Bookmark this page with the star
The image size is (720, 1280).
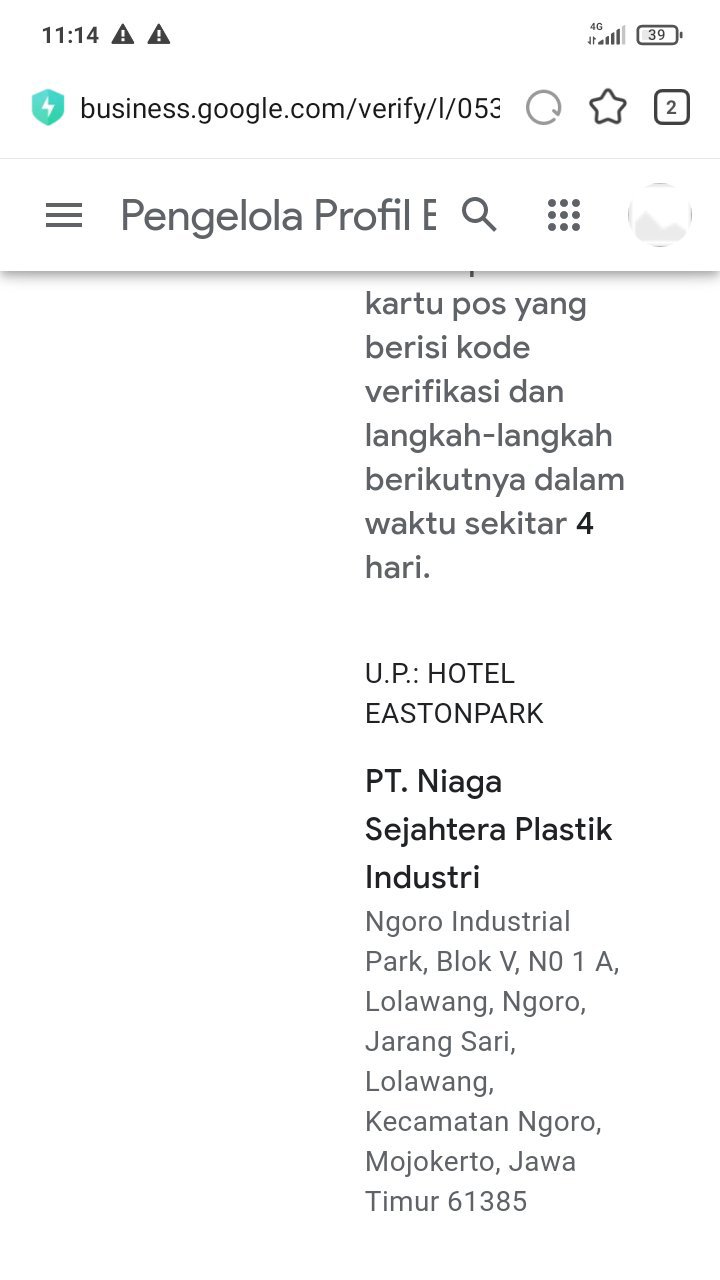click(x=607, y=108)
